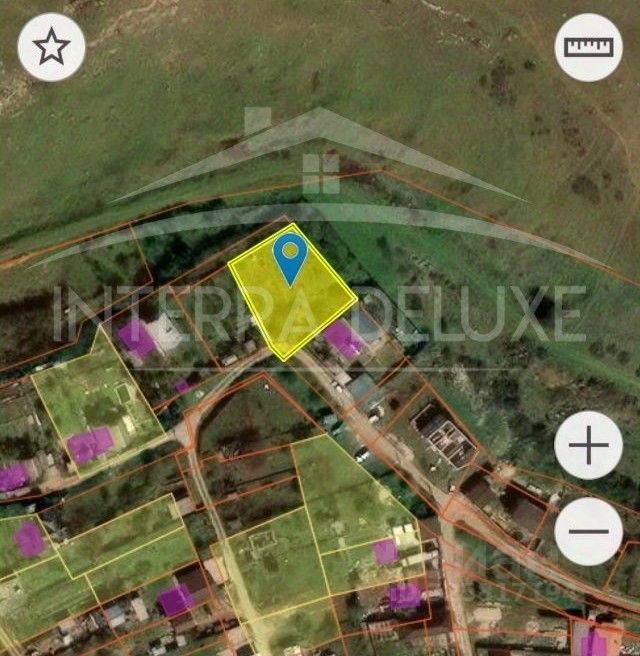Open the ruler measurement tool
640x656 pixels.
(x=588, y=47)
